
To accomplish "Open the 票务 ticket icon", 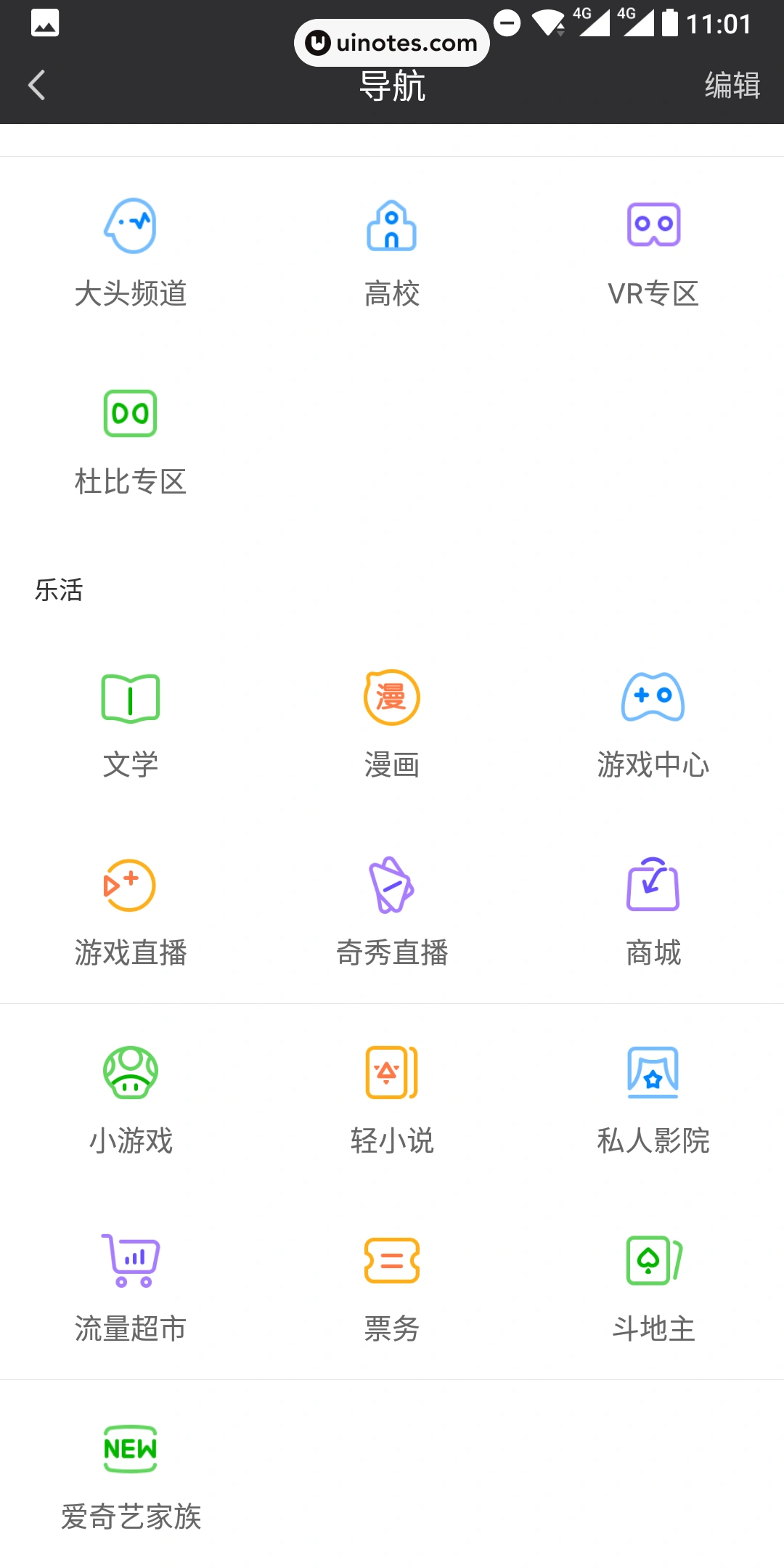I will 392,1261.
